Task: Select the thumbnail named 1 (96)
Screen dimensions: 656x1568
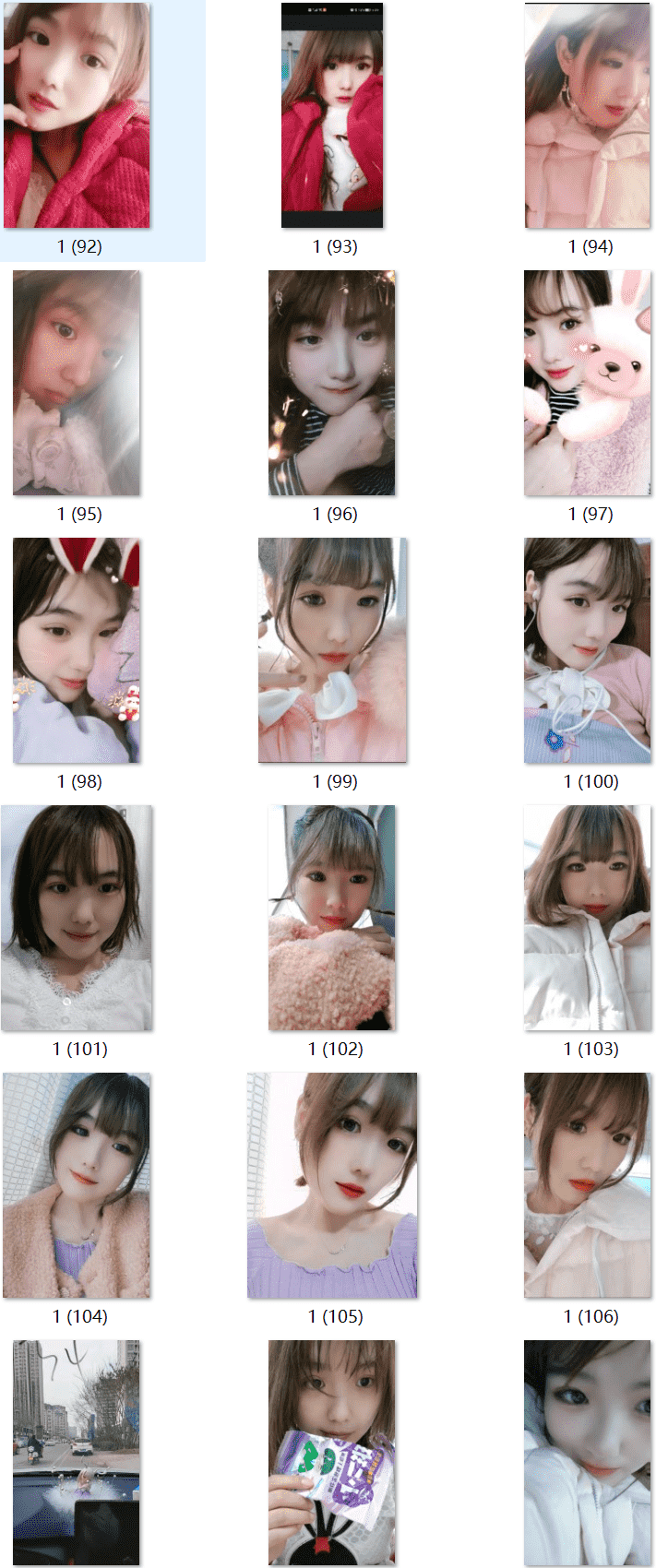Action: (332, 383)
